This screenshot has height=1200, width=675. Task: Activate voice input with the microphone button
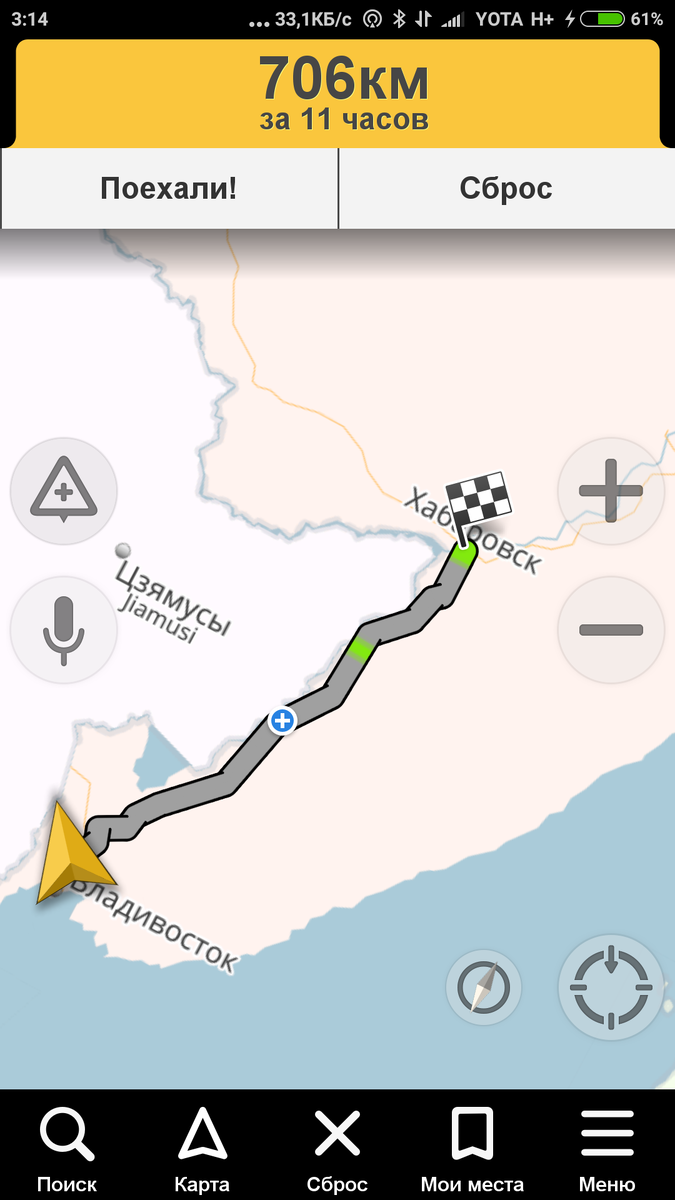[x=63, y=630]
